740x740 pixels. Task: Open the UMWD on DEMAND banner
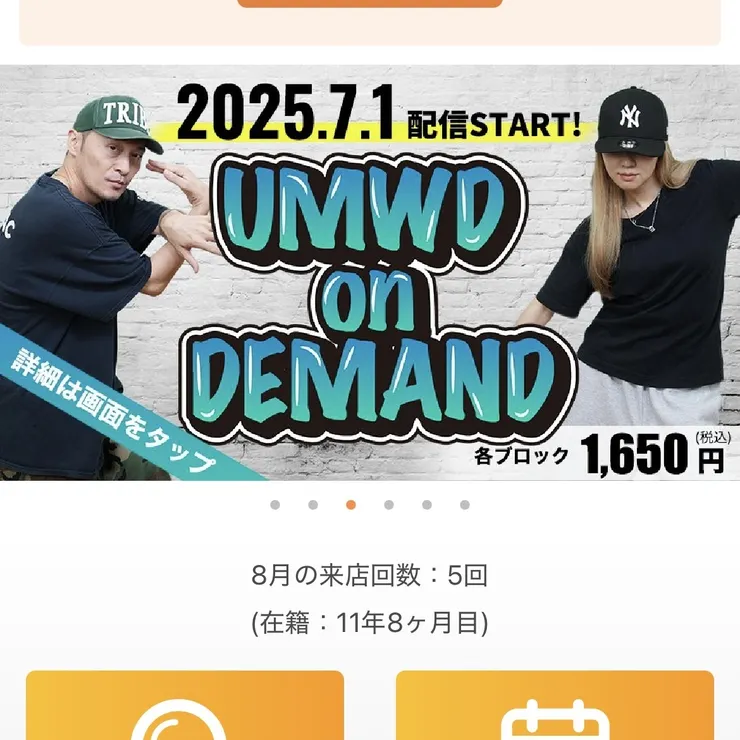pyautogui.click(x=370, y=272)
